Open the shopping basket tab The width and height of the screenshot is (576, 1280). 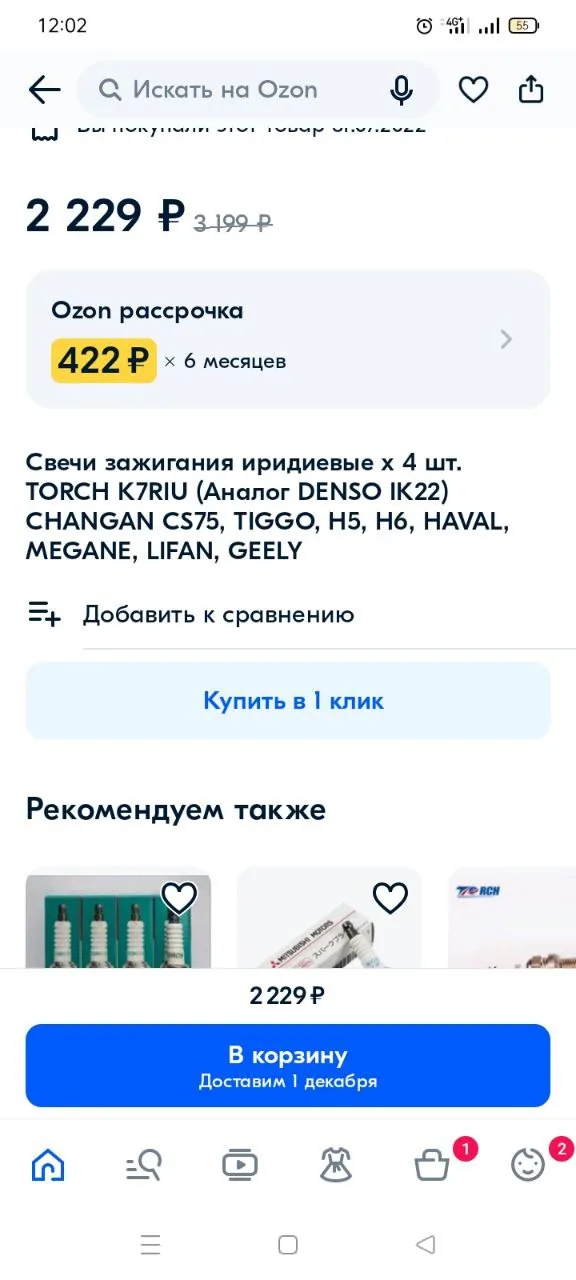[434, 1162]
